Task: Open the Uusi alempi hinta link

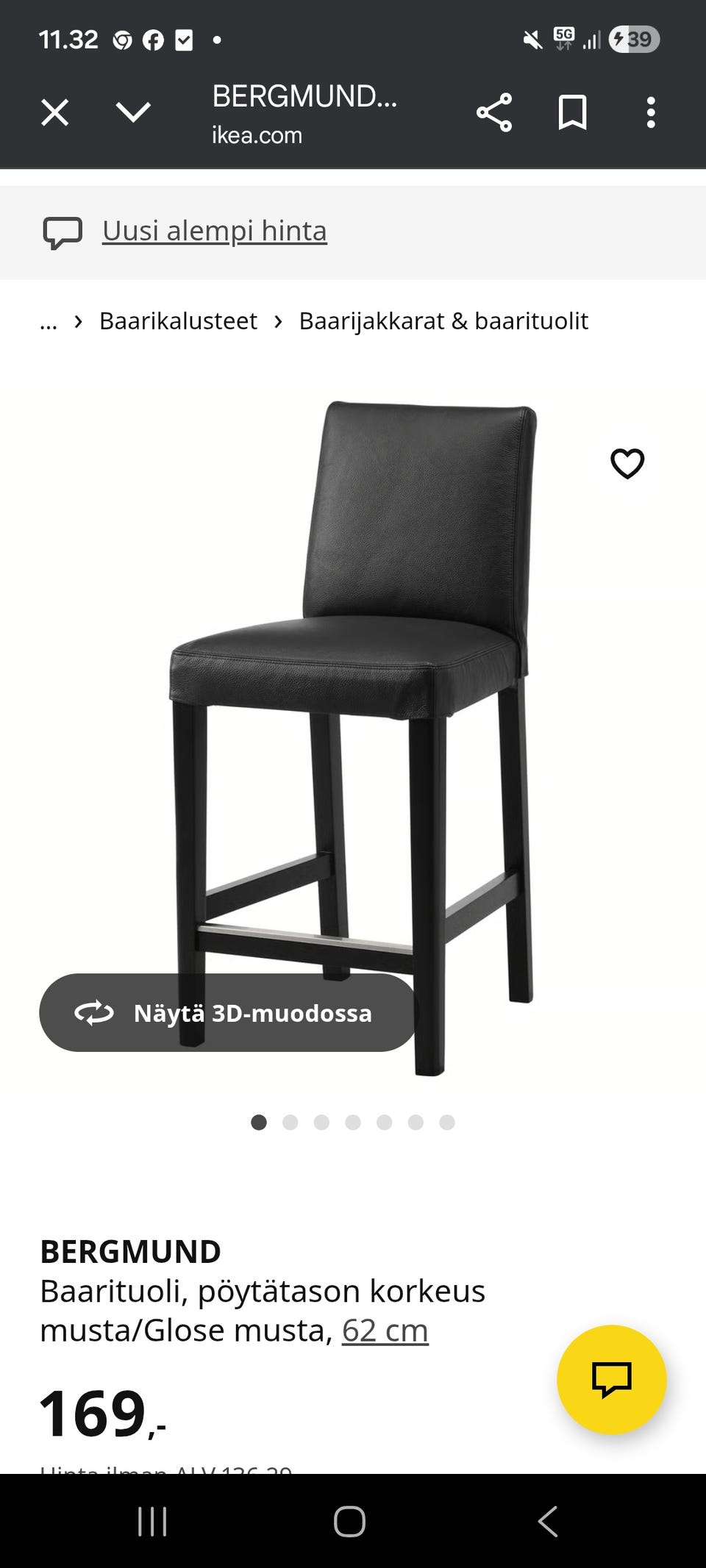Action: pyautogui.click(x=213, y=230)
